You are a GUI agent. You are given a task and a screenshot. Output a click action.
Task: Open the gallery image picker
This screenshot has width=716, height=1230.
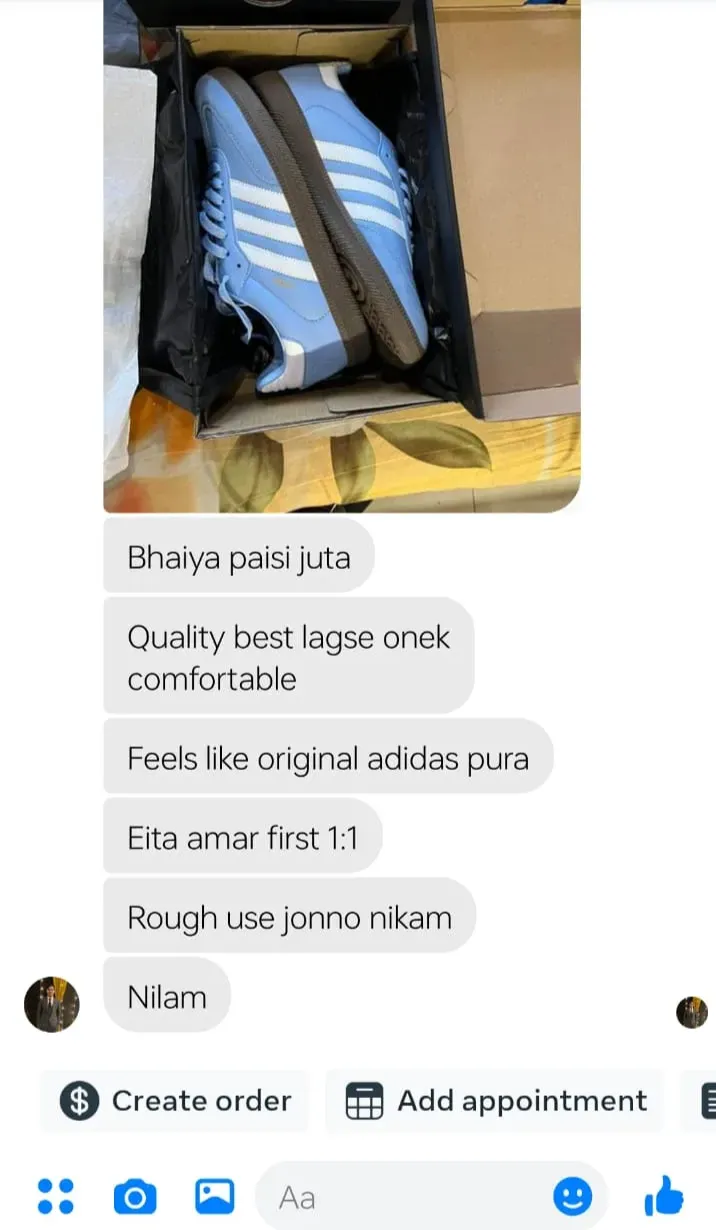214,1196
